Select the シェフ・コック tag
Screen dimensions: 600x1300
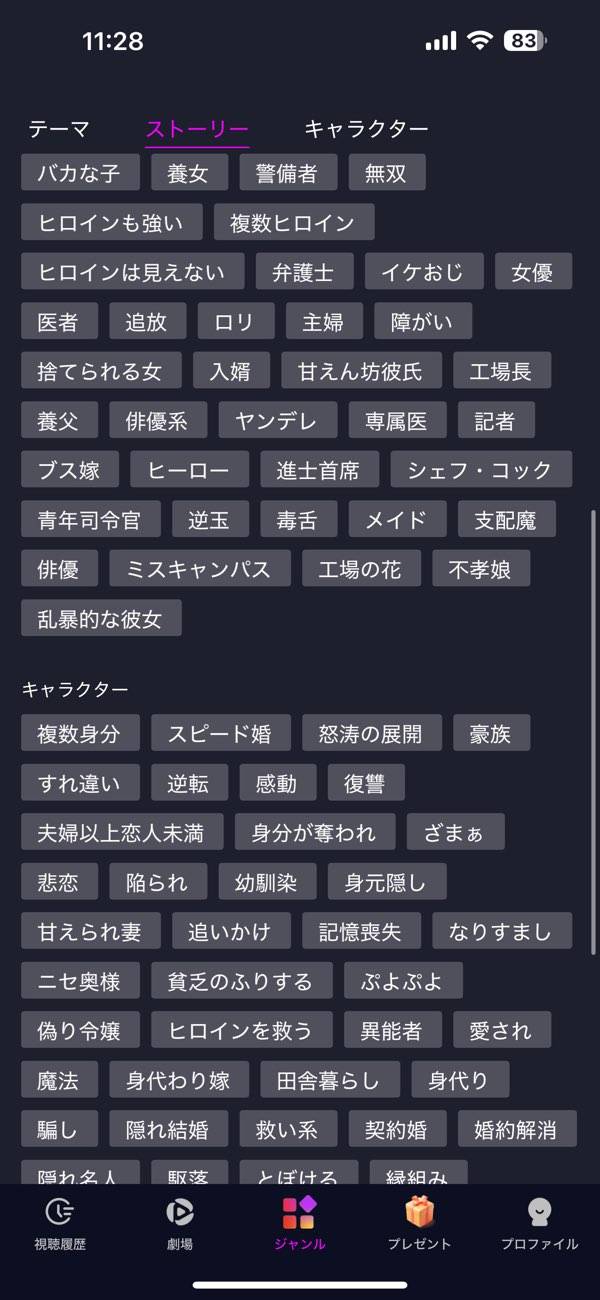tap(481, 470)
